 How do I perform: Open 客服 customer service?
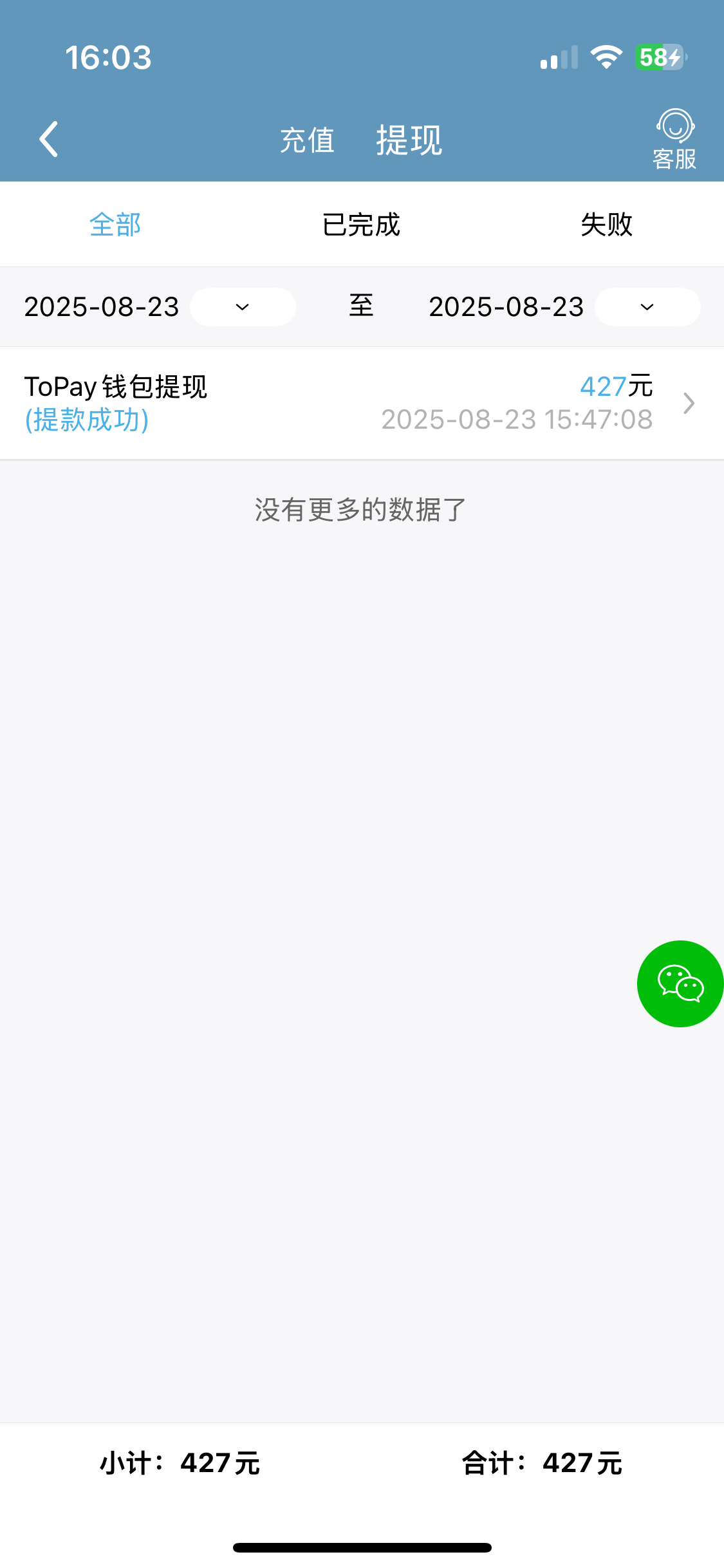[x=674, y=139]
